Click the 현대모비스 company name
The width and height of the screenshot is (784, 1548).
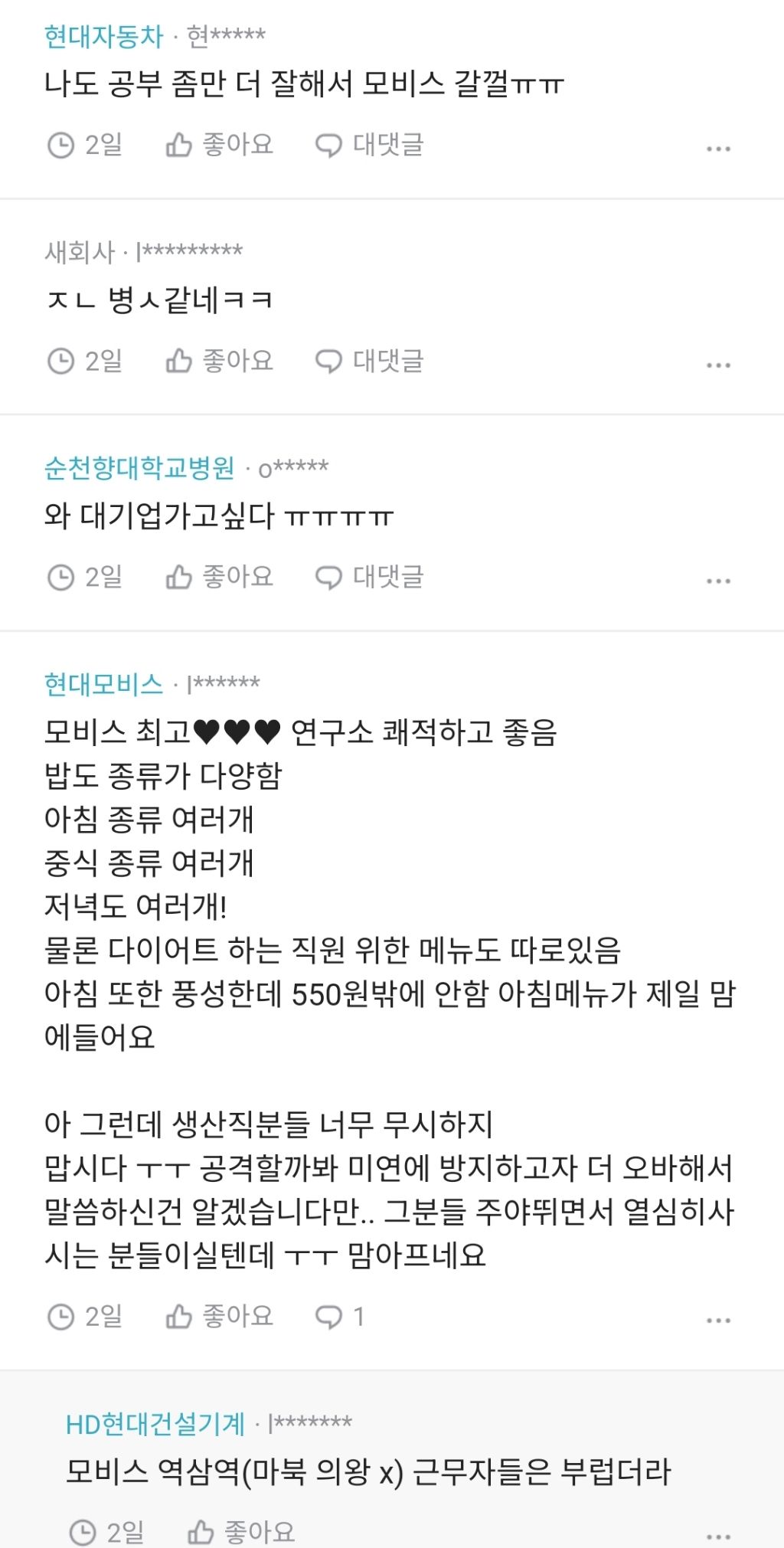[104, 685]
